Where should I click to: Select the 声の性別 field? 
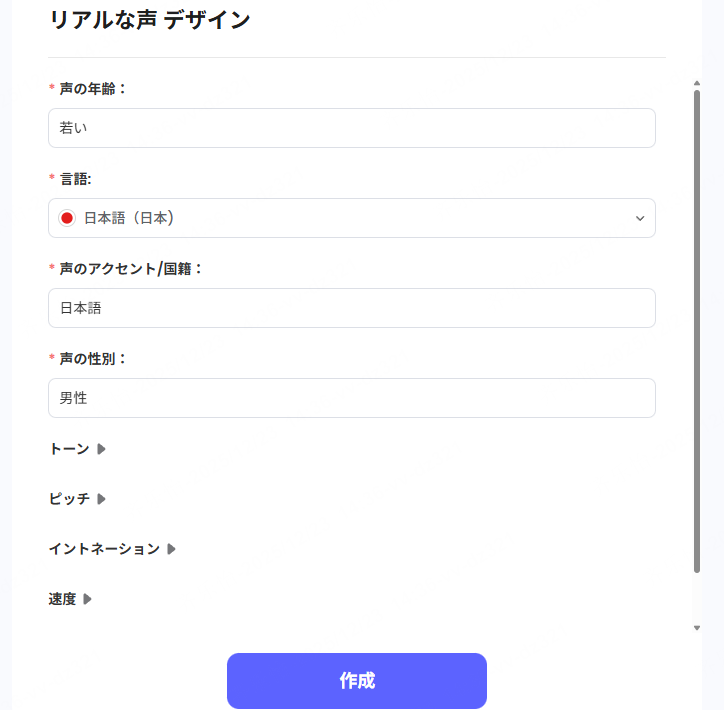pyautogui.click(x=352, y=398)
